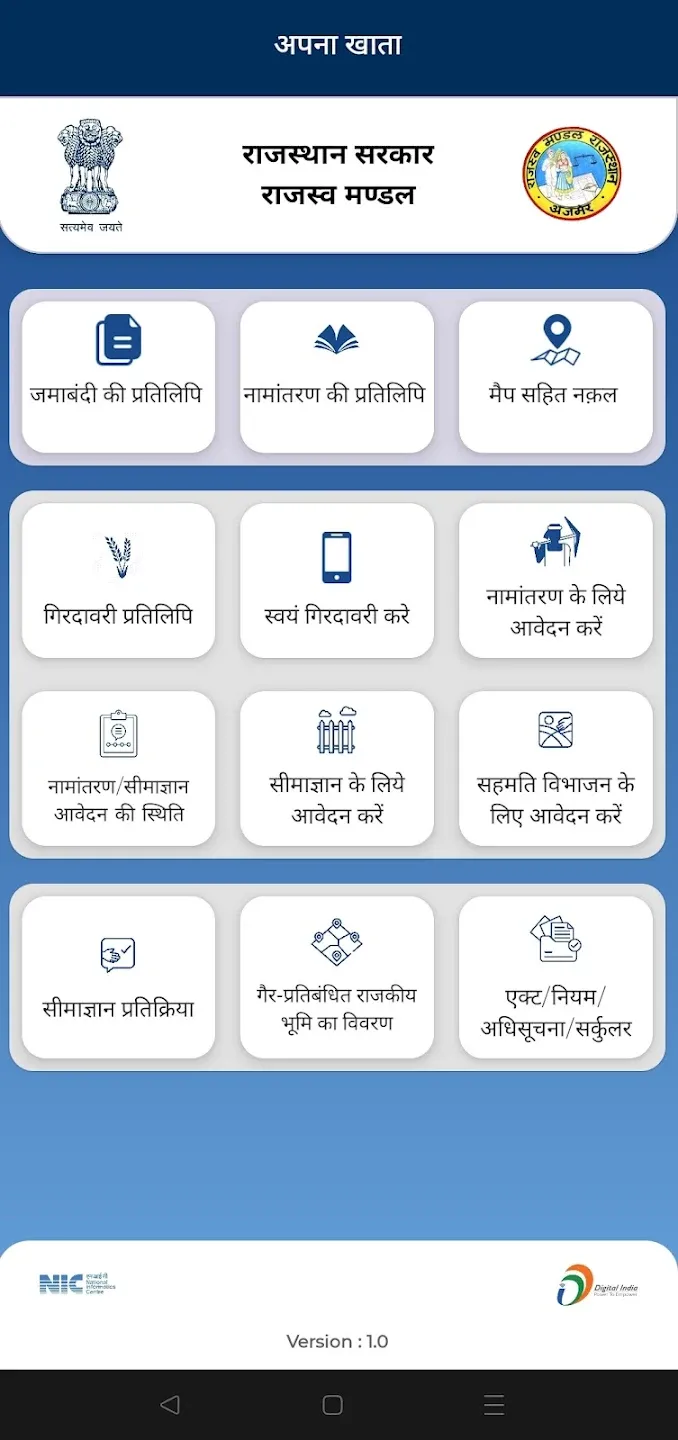This screenshot has height=1440, width=678.
Task: Go back using system back button
Action: point(170,1405)
